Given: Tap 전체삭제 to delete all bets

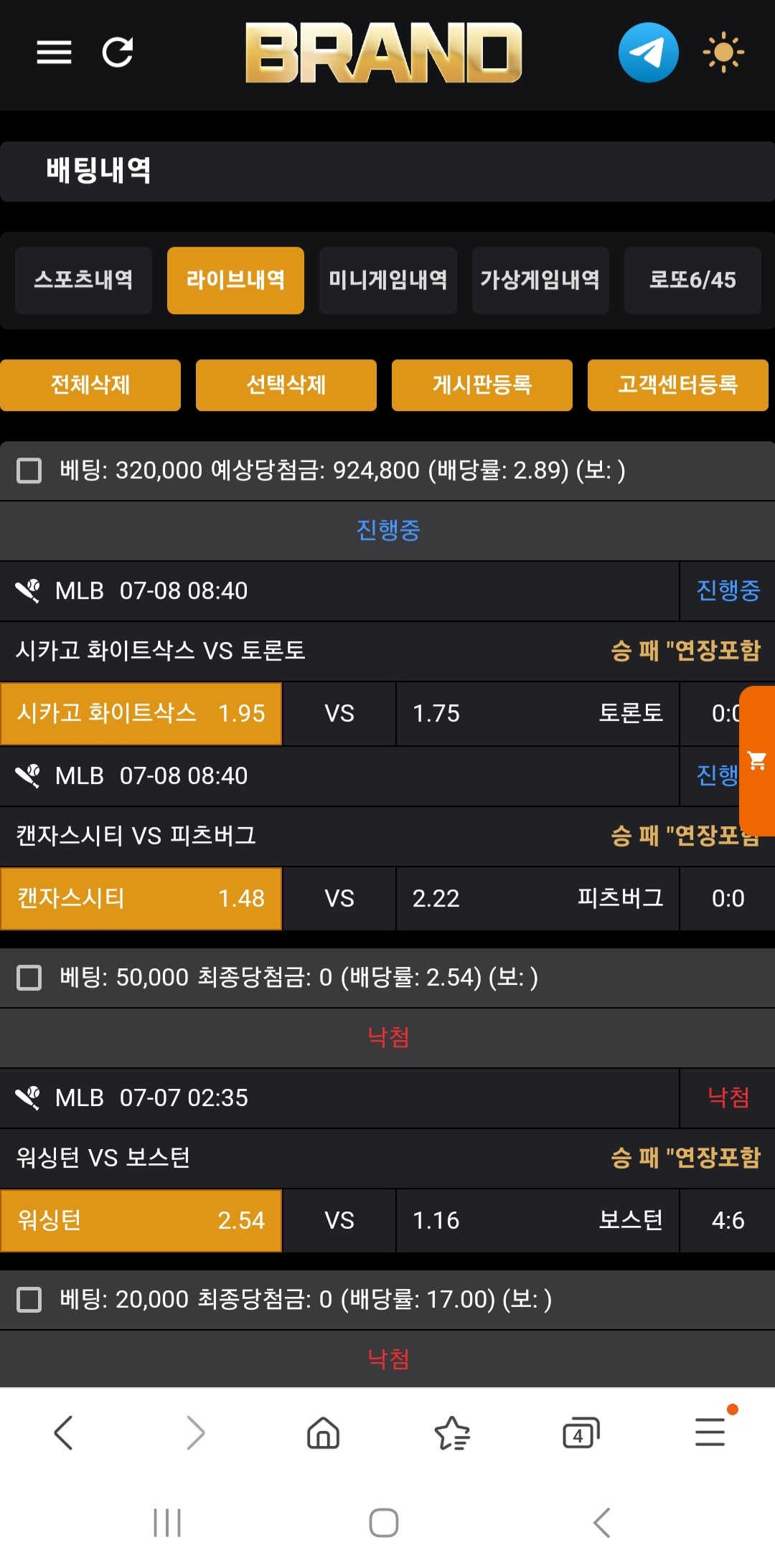Looking at the screenshot, I should coord(90,385).
